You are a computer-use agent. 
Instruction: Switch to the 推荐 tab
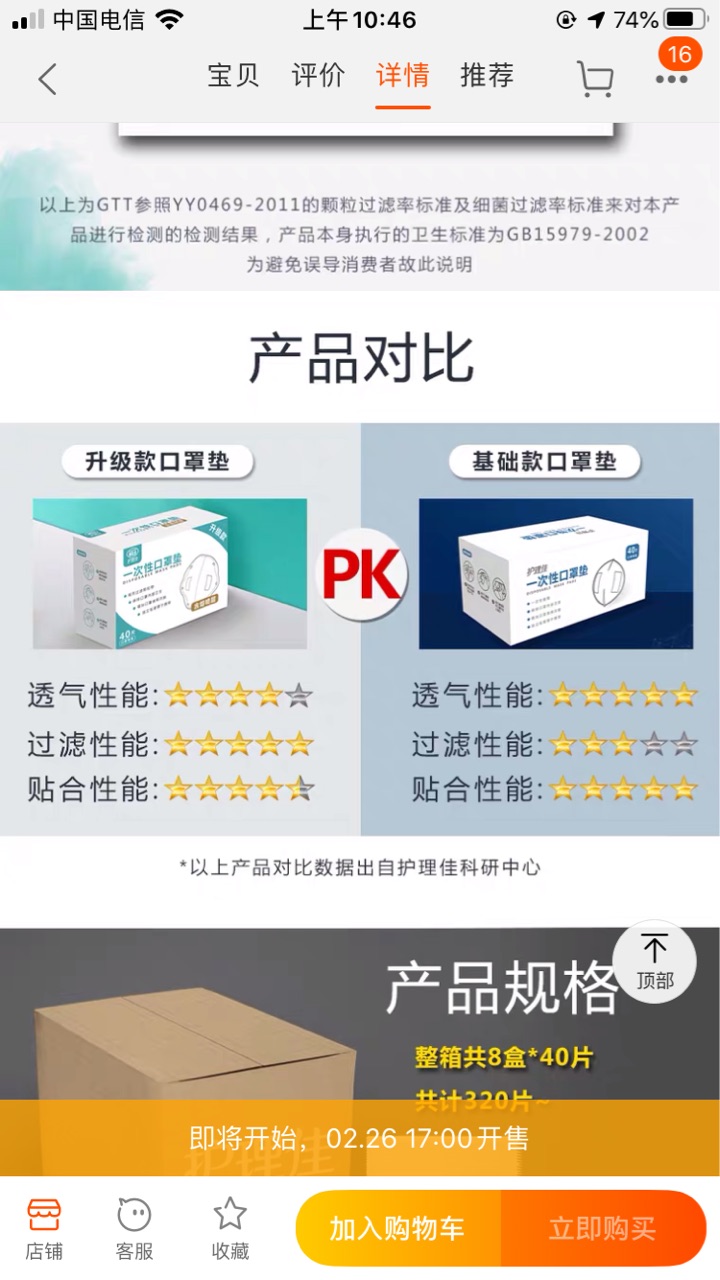(x=487, y=76)
